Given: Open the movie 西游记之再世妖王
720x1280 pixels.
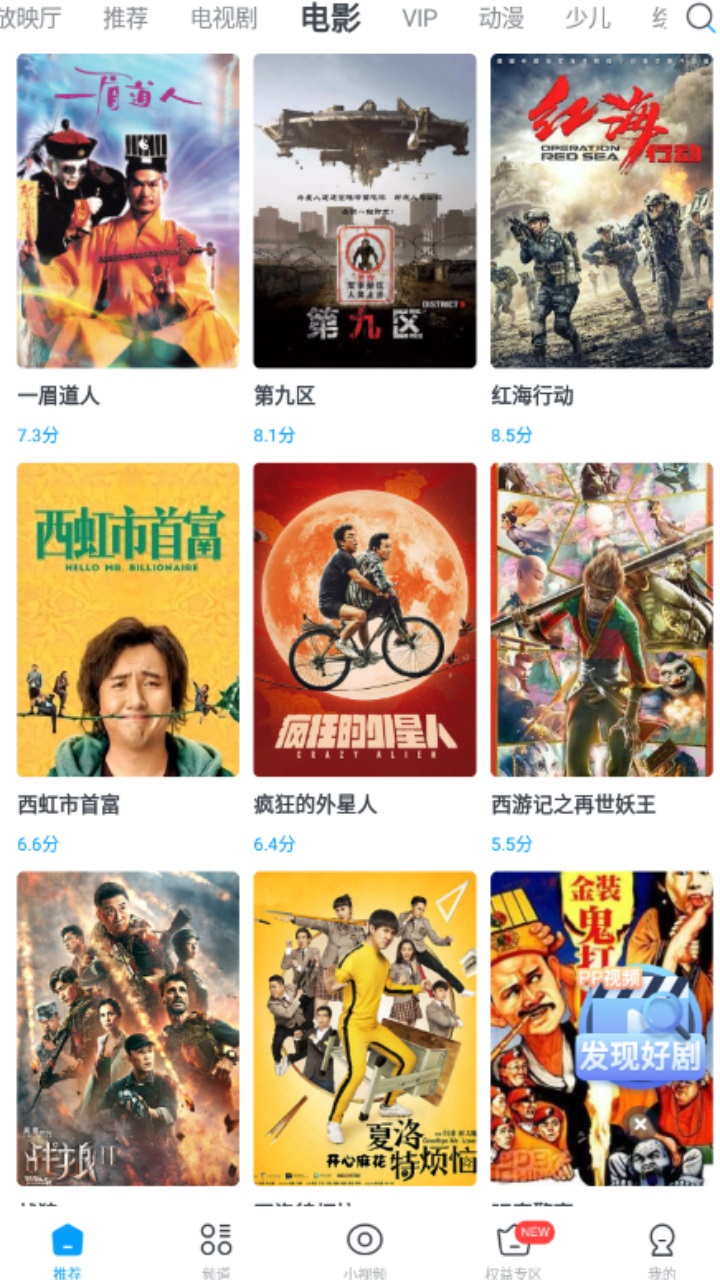Looking at the screenshot, I should [x=601, y=619].
